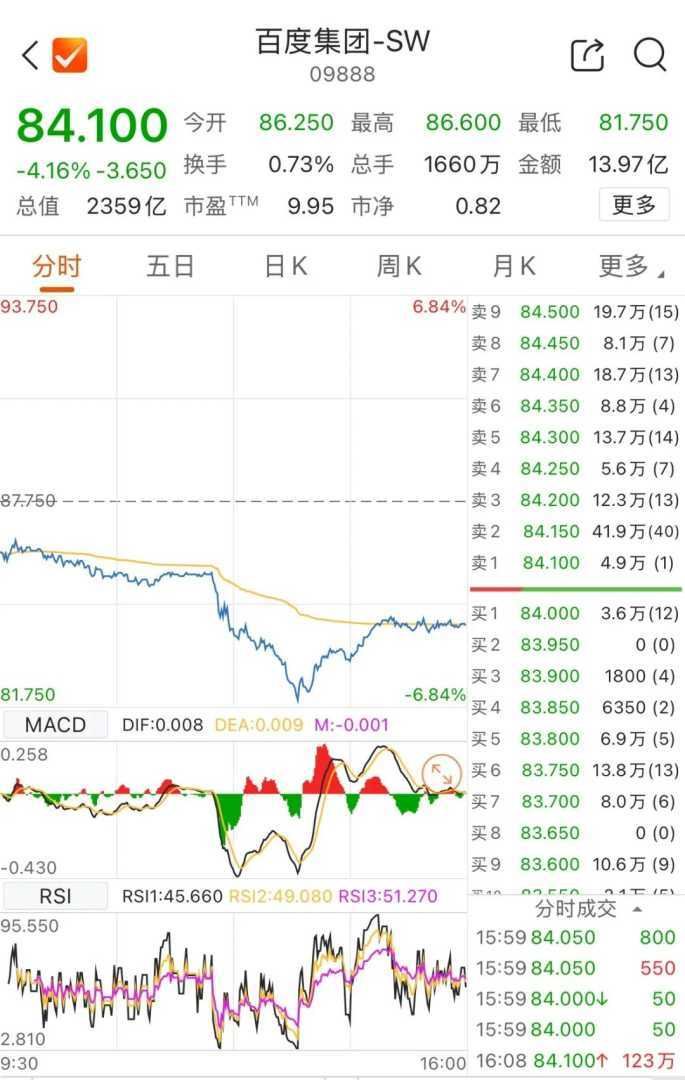
Task: Switch to the 月K chart tab
Action: pyautogui.click(x=514, y=267)
